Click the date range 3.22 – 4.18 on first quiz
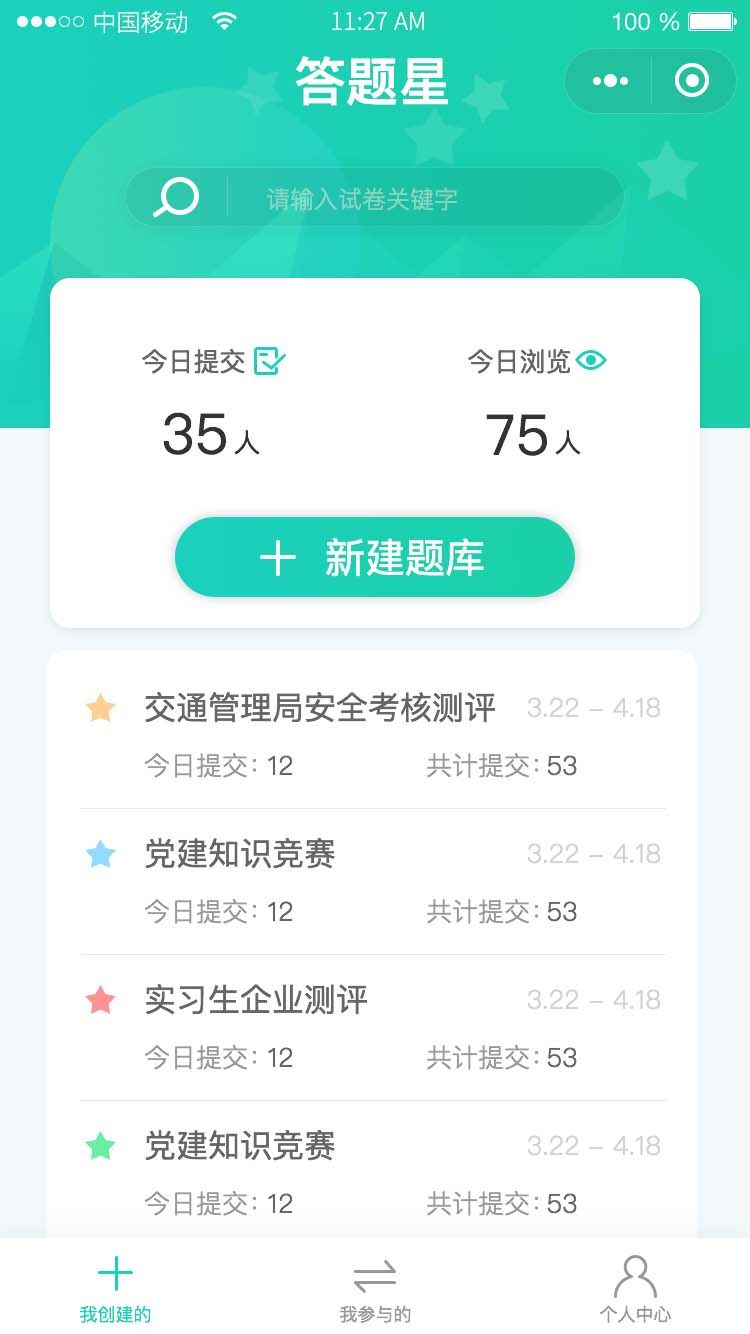 [x=594, y=707]
